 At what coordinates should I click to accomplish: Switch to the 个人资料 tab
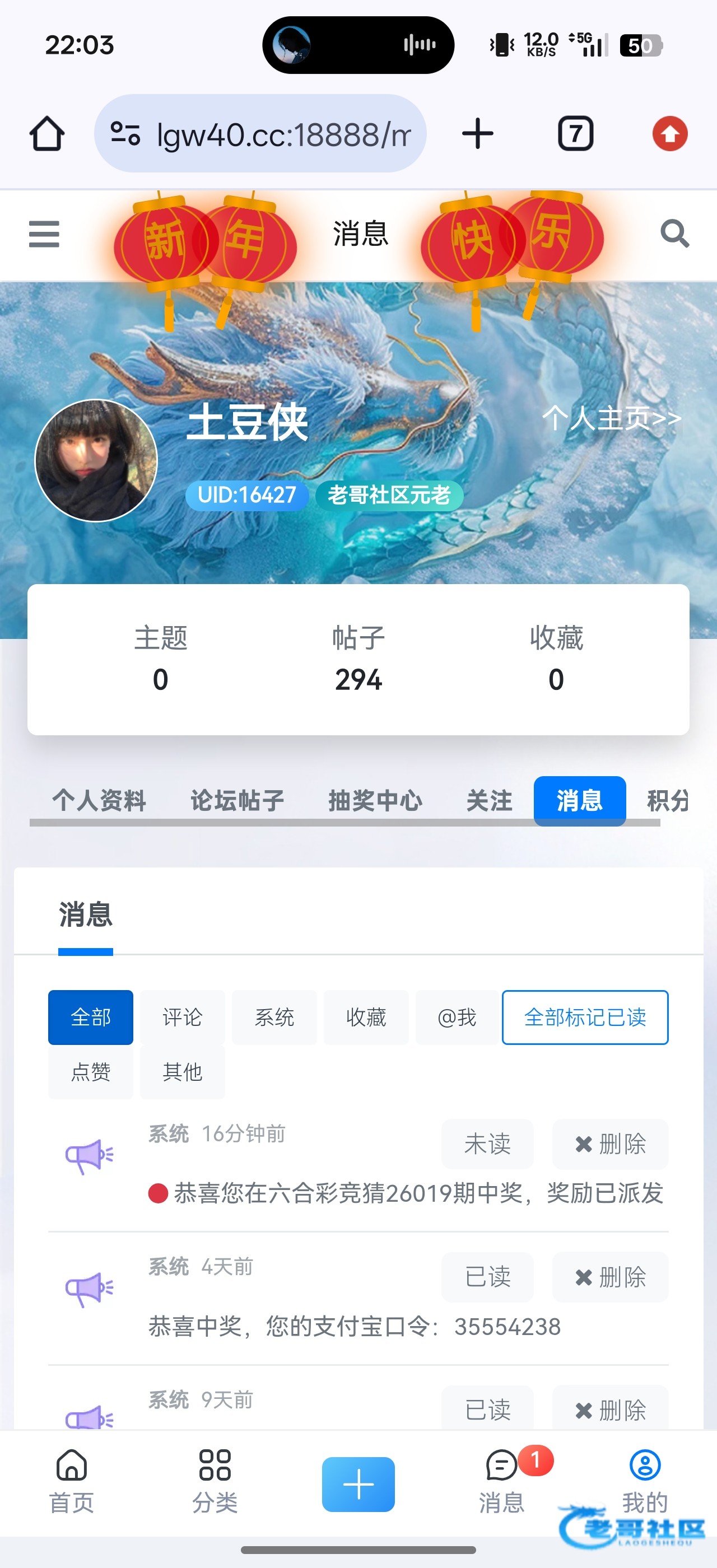(x=99, y=800)
